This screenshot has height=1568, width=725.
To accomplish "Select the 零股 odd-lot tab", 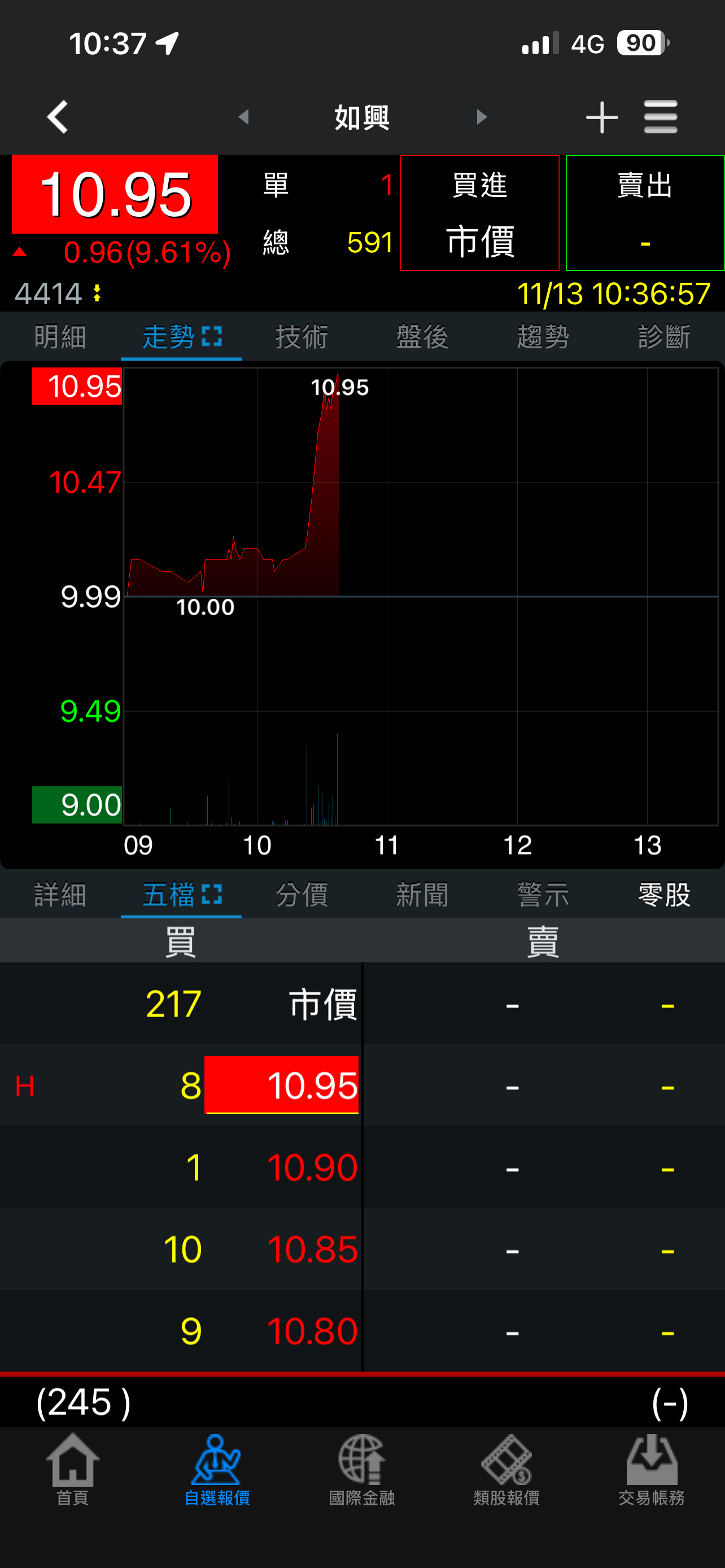I will (x=664, y=895).
